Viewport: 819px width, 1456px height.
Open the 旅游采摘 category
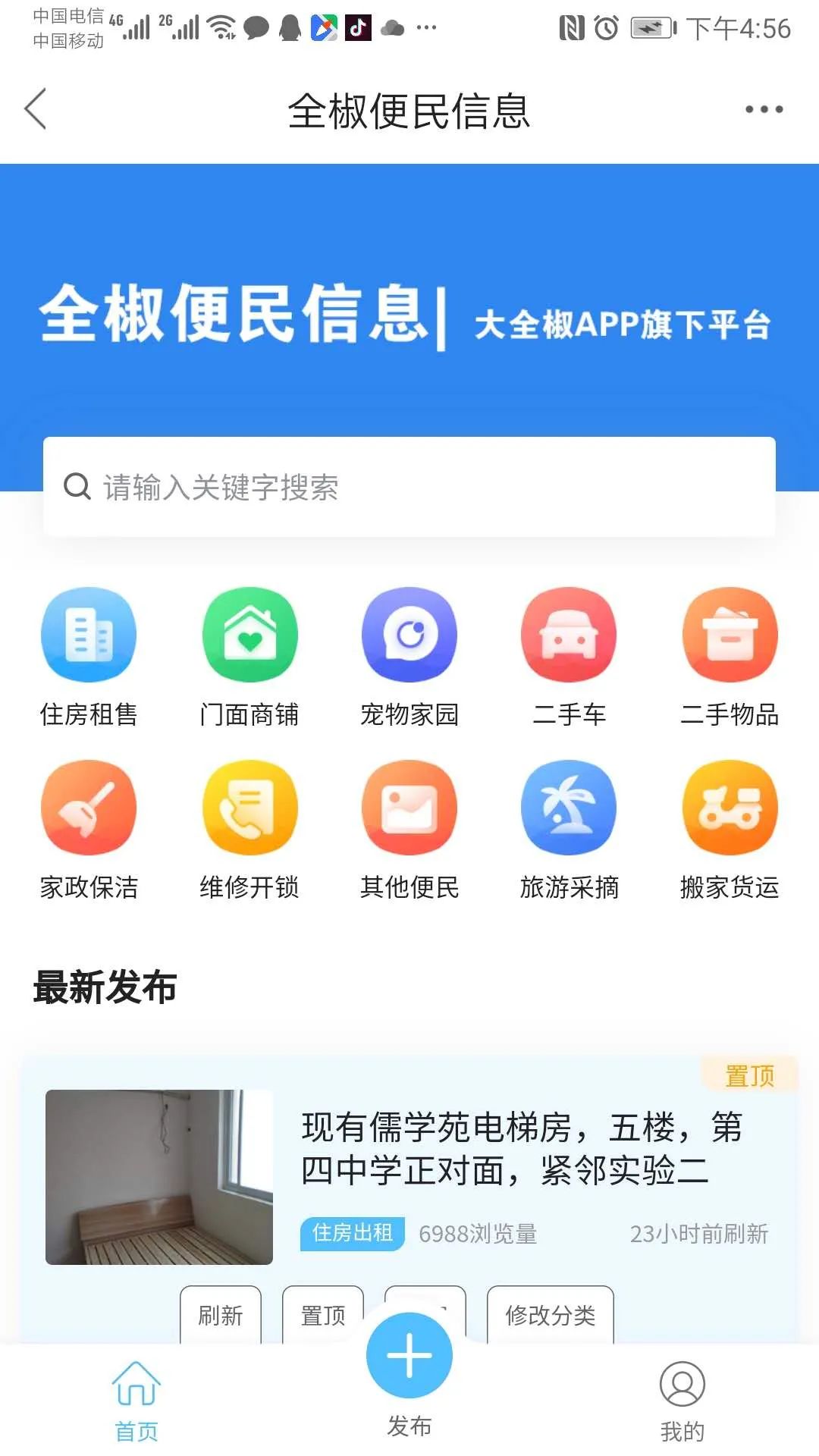[569, 830]
